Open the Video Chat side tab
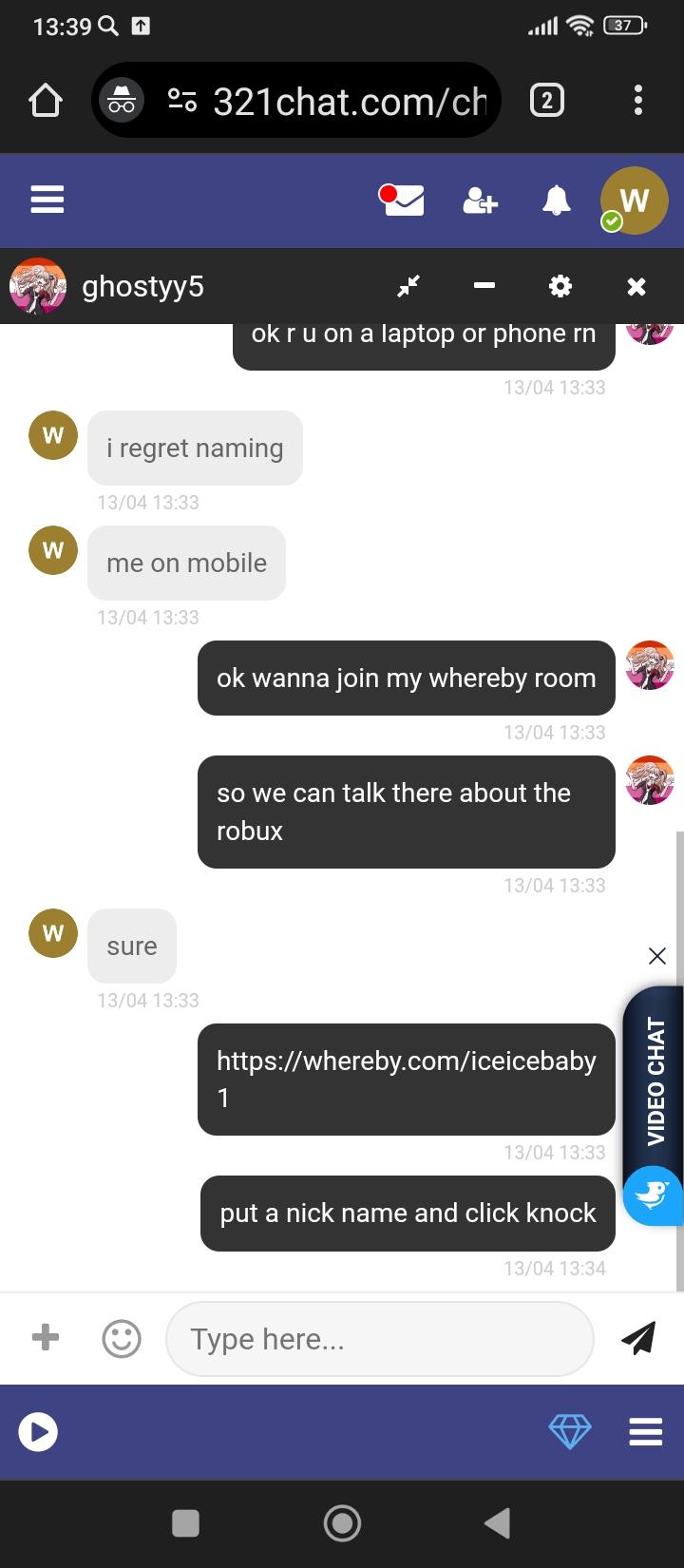Screen dimensions: 684x1568 [x=654, y=1083]
